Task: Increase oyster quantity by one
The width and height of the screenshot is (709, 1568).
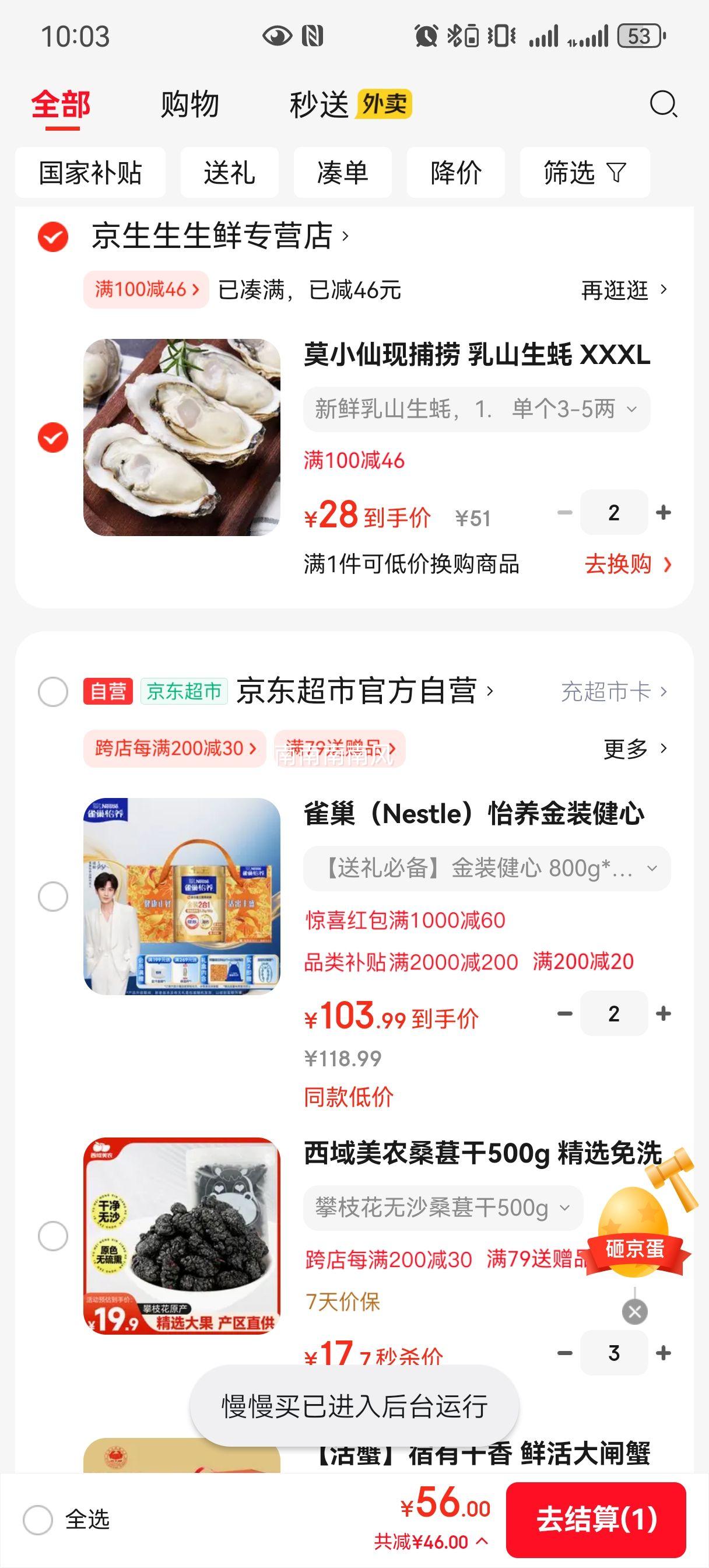Action: [664, 513]
